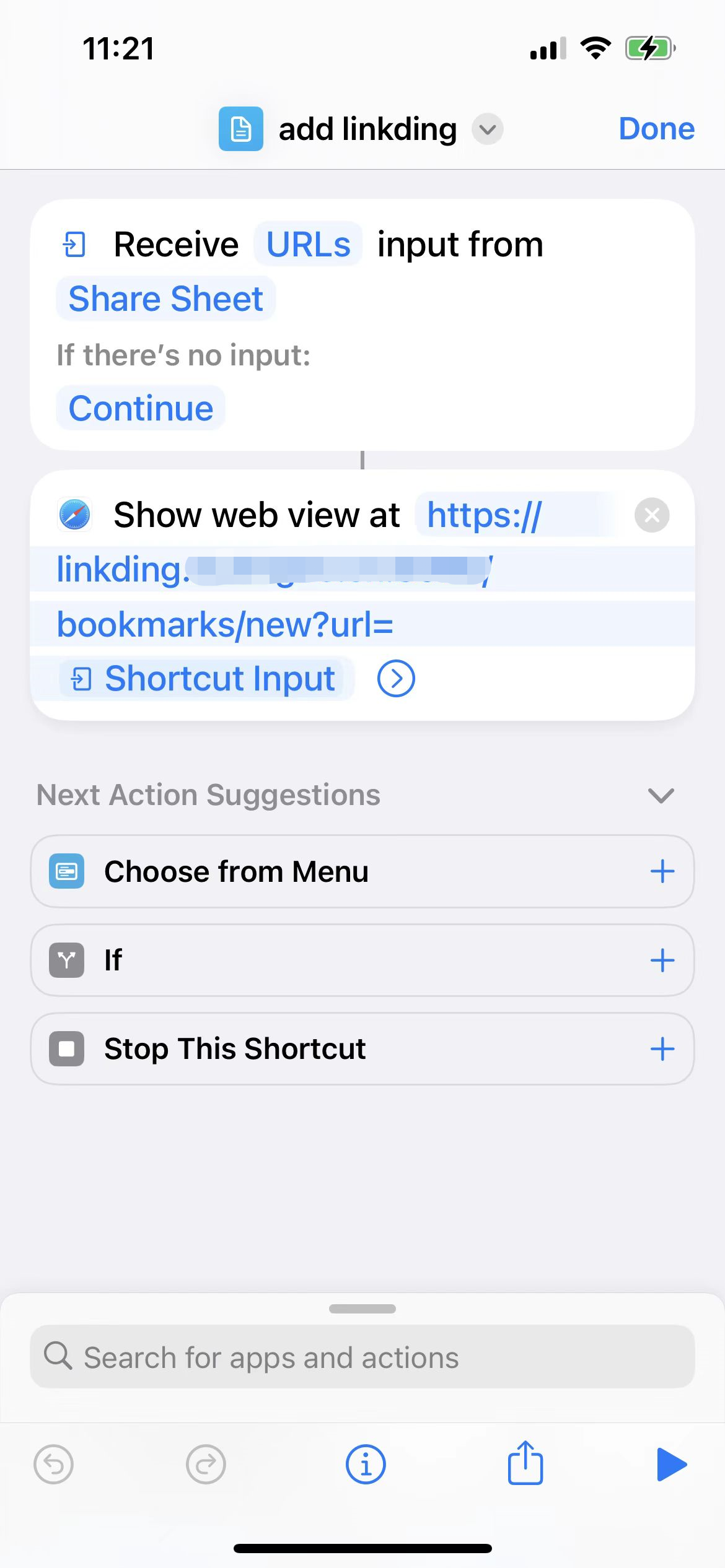Select the Share Sheet input source
725x1568 pixels.
[x=165, y=299]
